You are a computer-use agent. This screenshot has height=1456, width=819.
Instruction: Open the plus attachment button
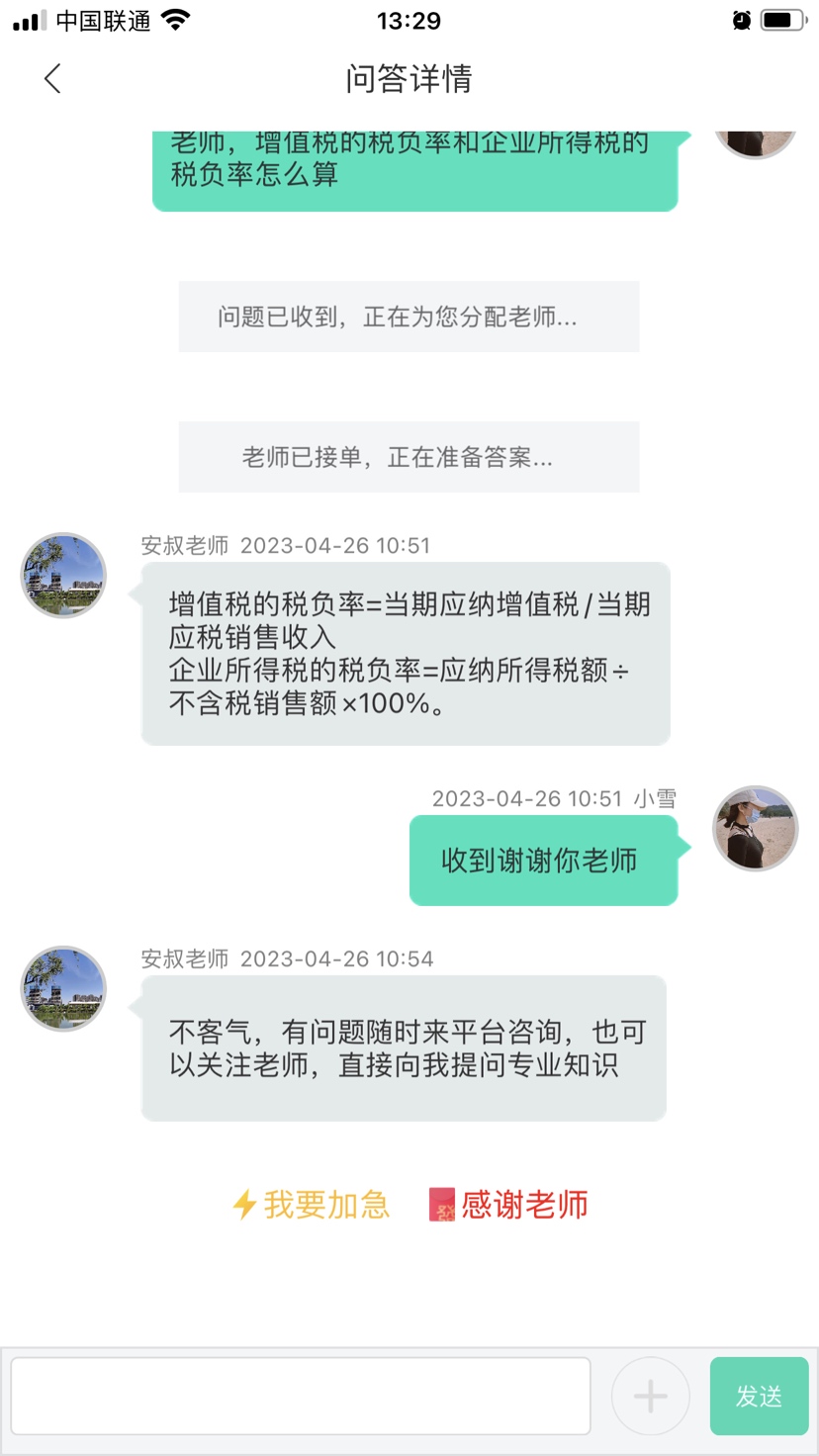(x=650, y=1396)
